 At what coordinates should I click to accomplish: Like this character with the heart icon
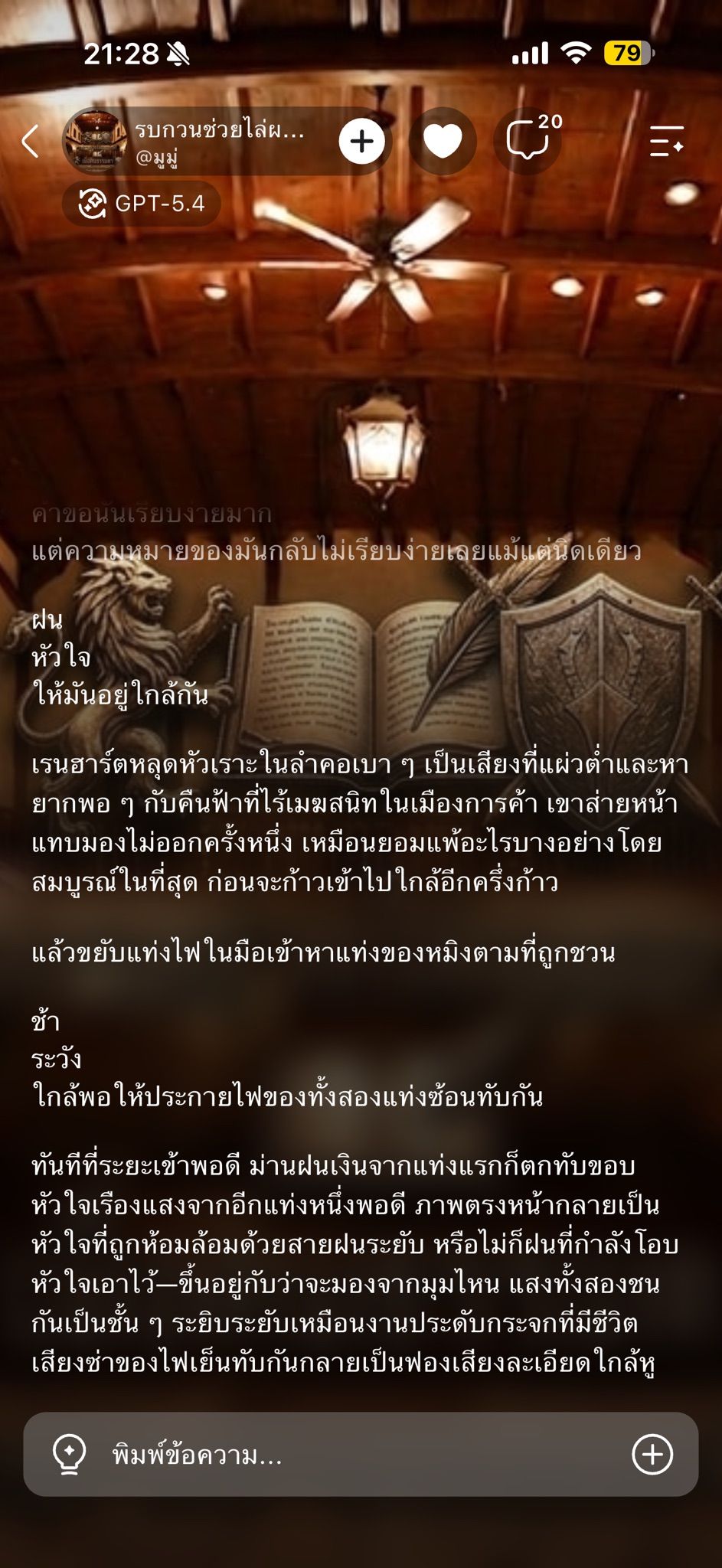pyautogui.click(x=443, y=142)
